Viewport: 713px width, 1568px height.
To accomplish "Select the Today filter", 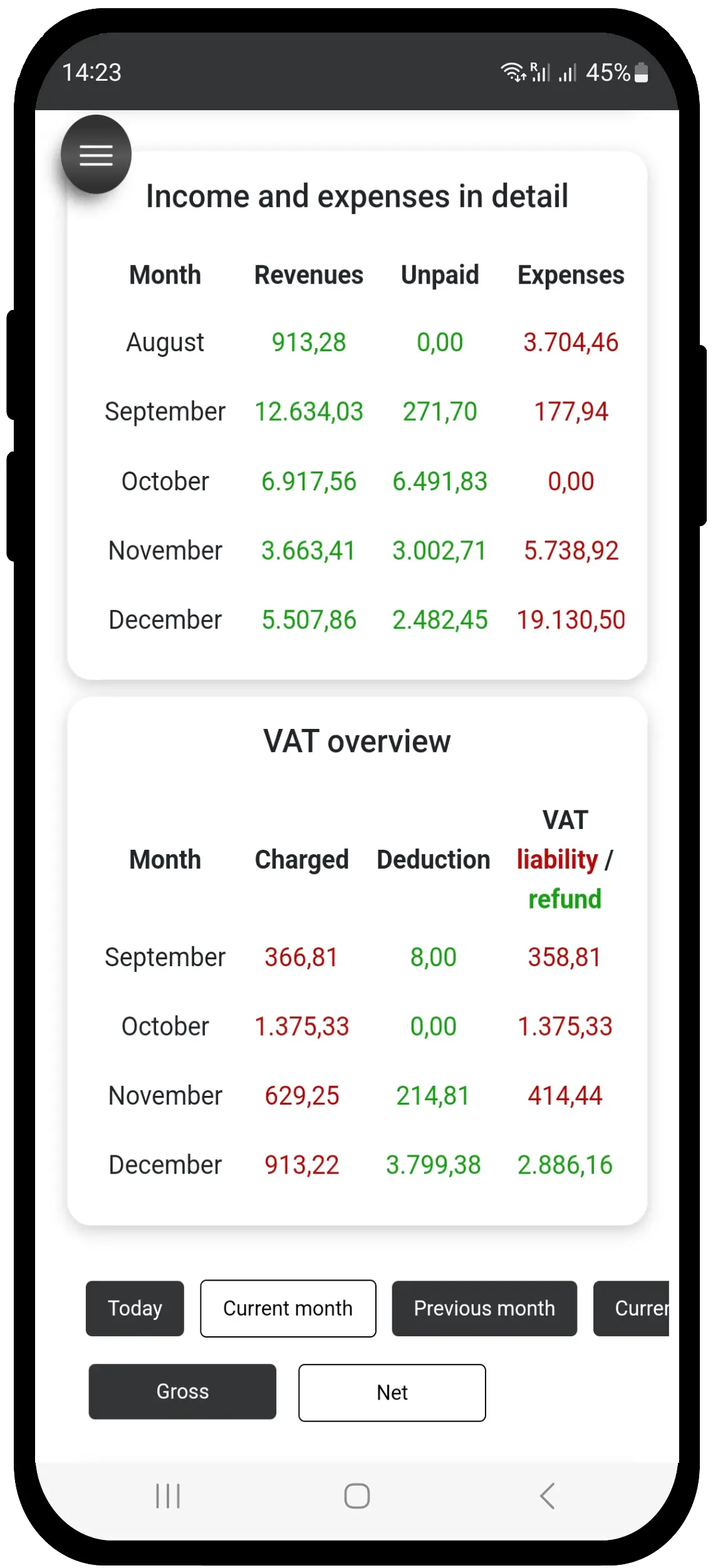I will (x=135, y=1308).
